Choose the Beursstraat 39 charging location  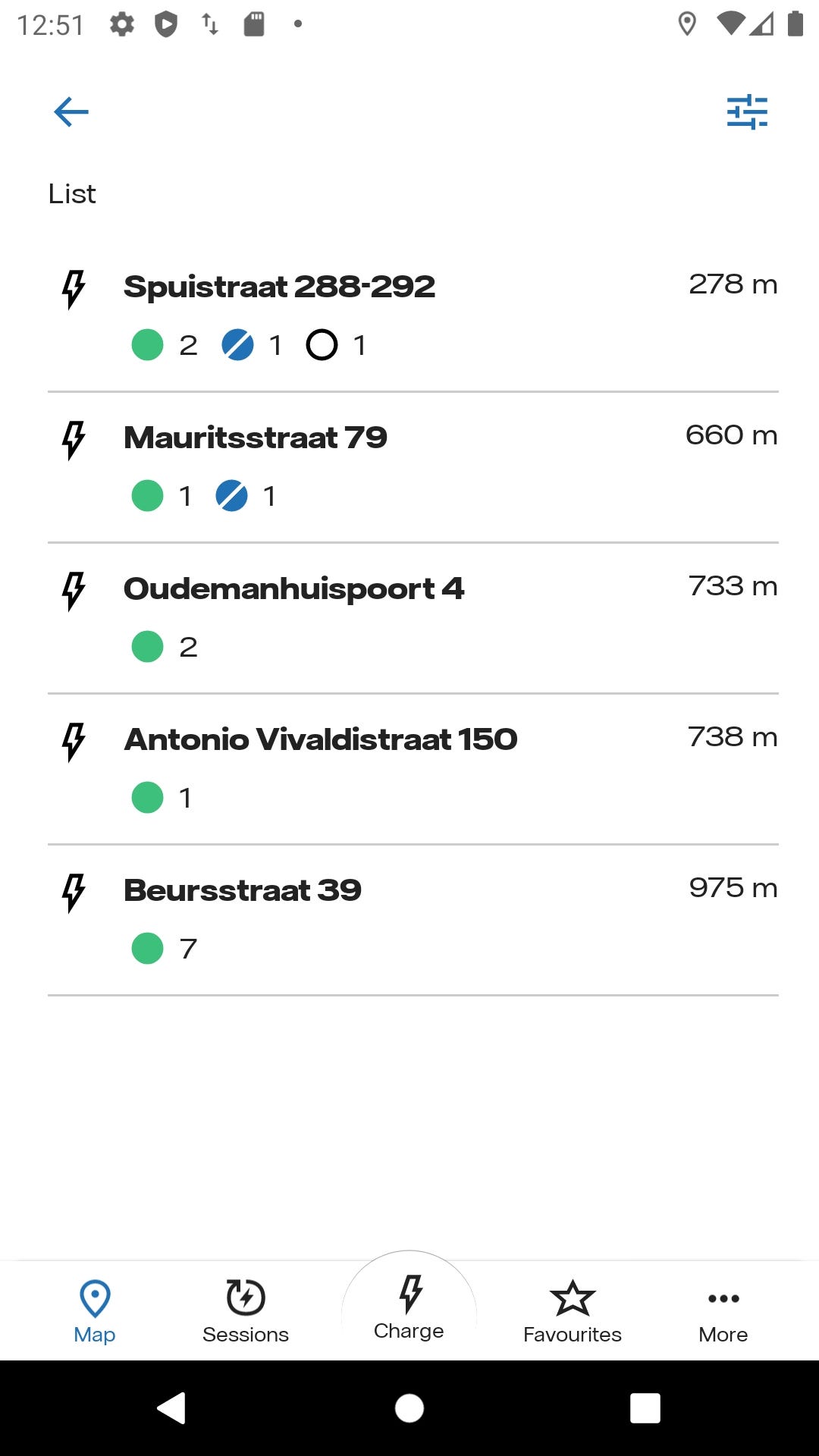click(243, 891)
